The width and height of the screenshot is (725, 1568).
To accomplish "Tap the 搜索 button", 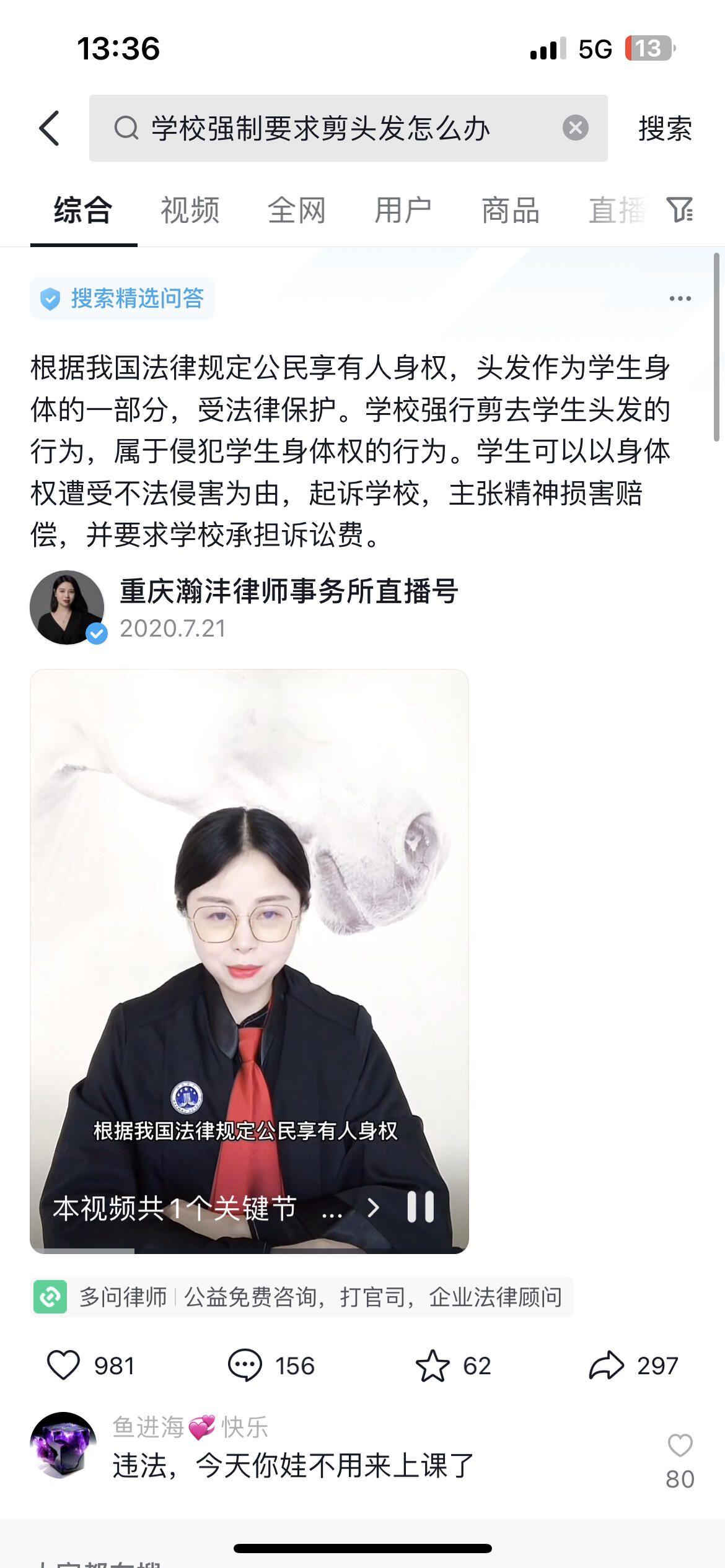I will pyautogui.click(x=665, y=128).
